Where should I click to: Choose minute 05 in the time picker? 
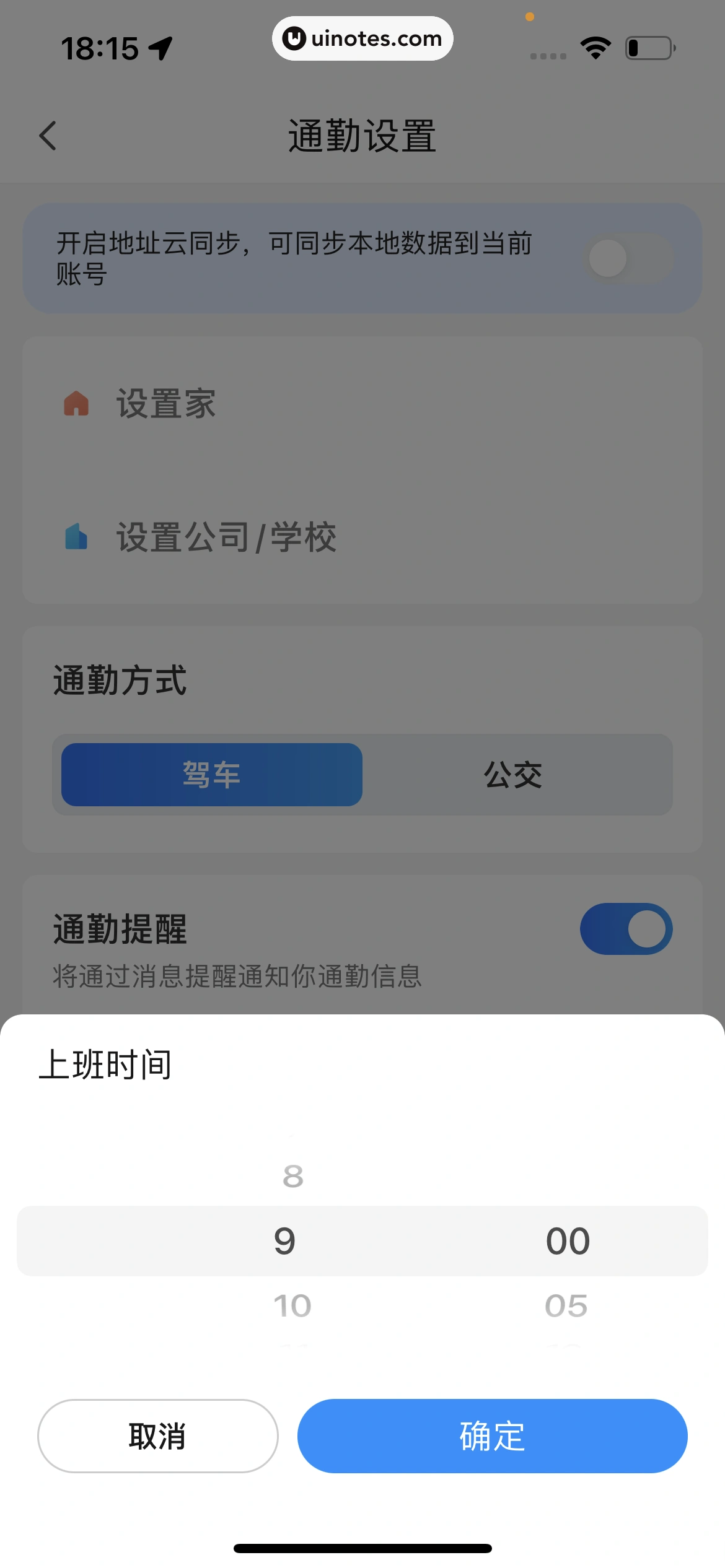[567, 1305]
